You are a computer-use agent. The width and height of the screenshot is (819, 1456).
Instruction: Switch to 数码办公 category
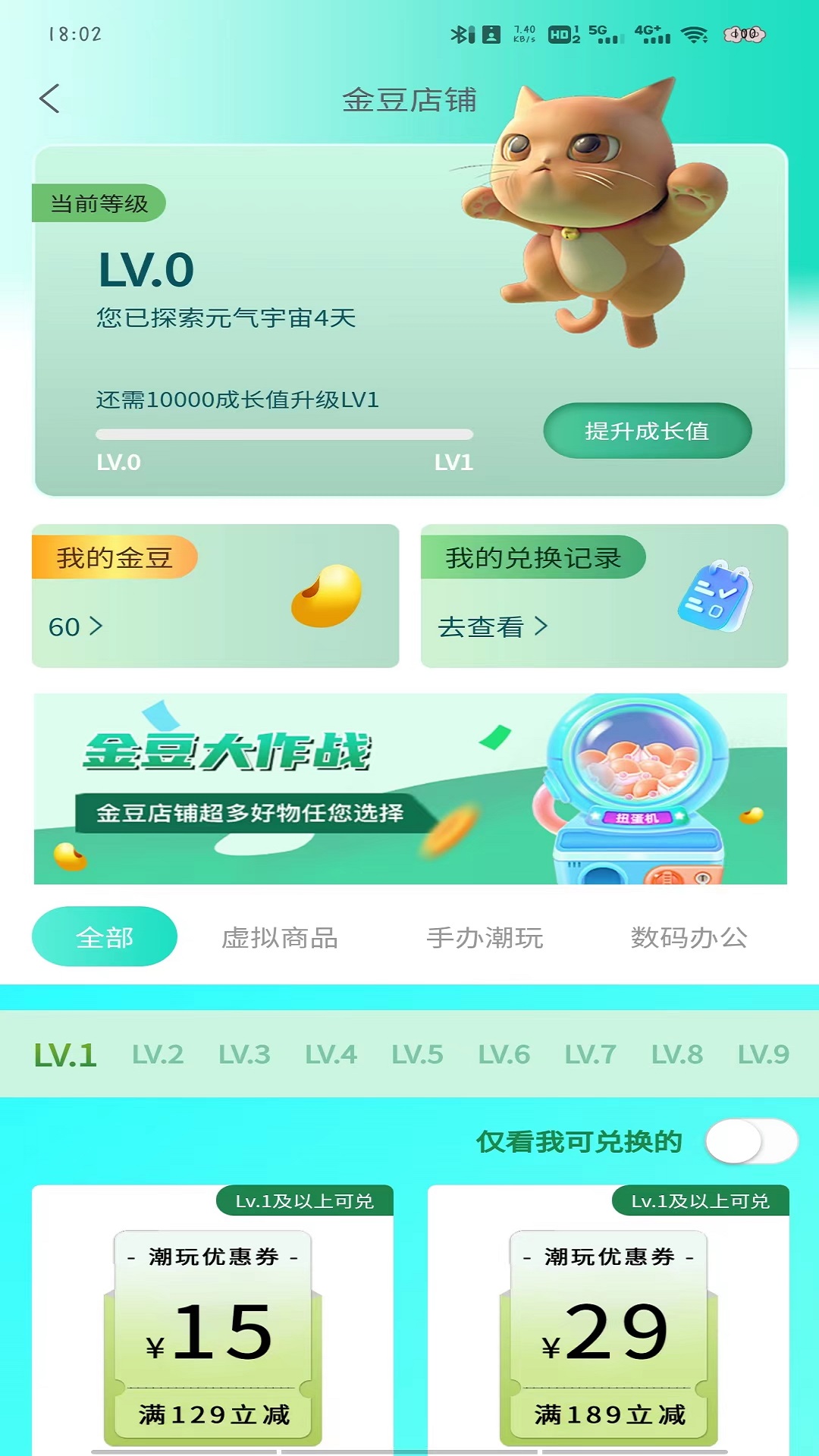tap(689, 938)
